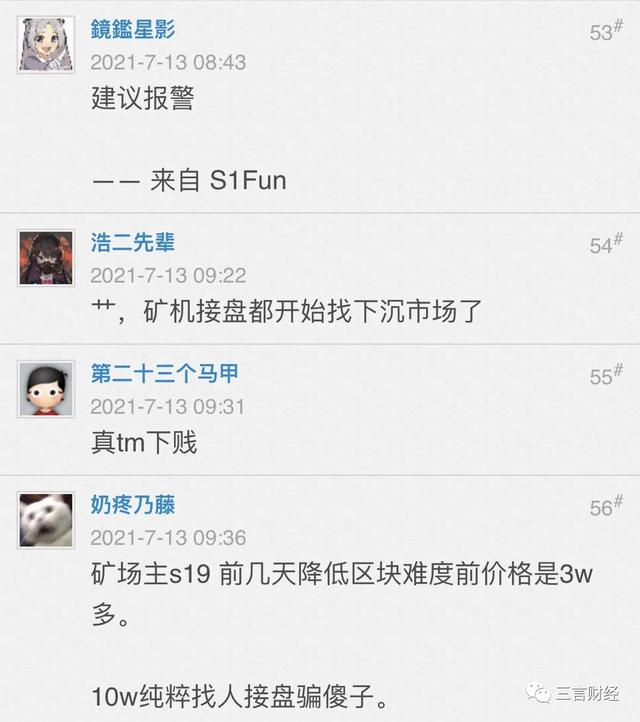640x722 pixels.
Task: Tap 浩二先辈's username
Action: click(132, 242)
